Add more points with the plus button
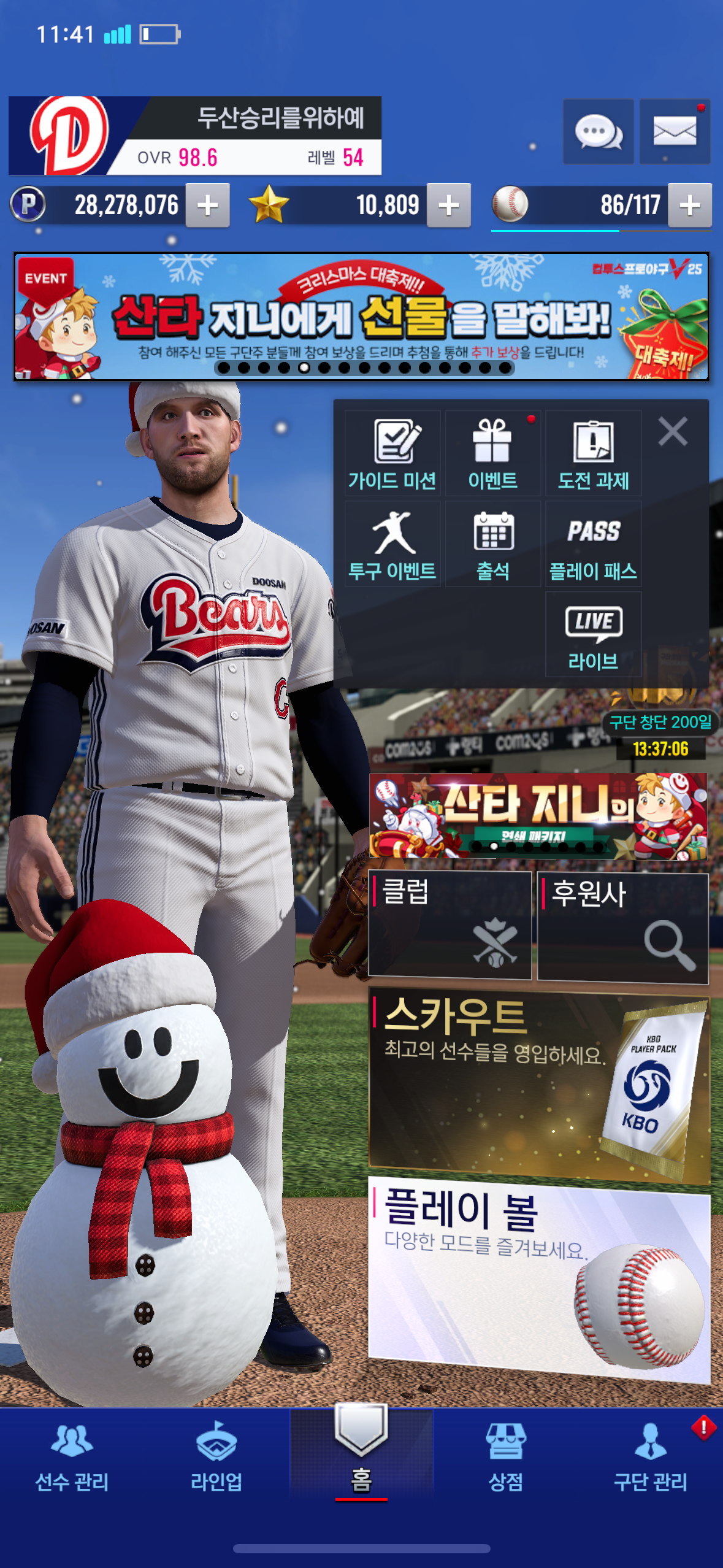Image resolution: width=723 pixels, height=1568 pixels. (x=208, y=206)
